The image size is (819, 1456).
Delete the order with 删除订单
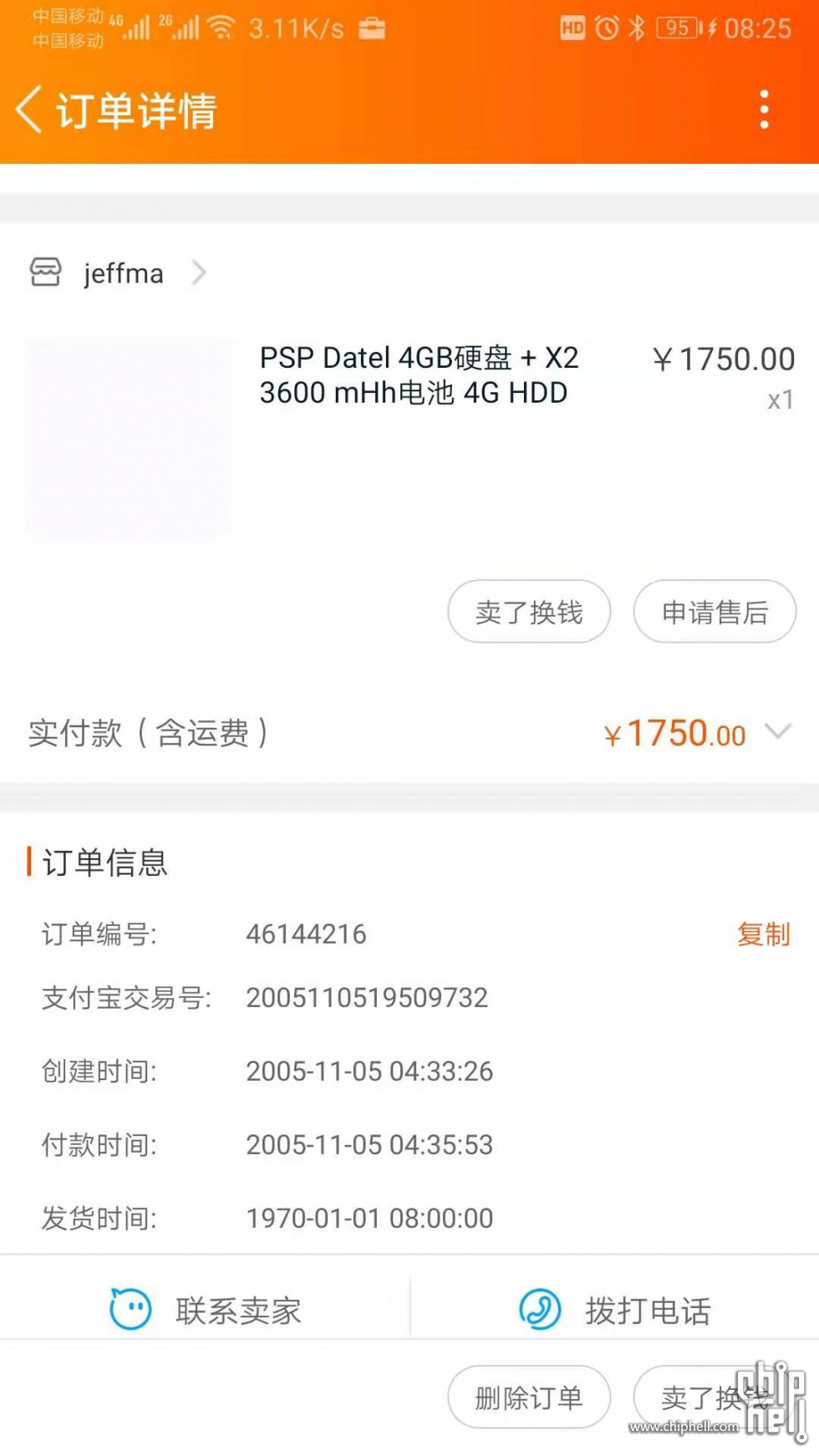tap(529, 1397)
